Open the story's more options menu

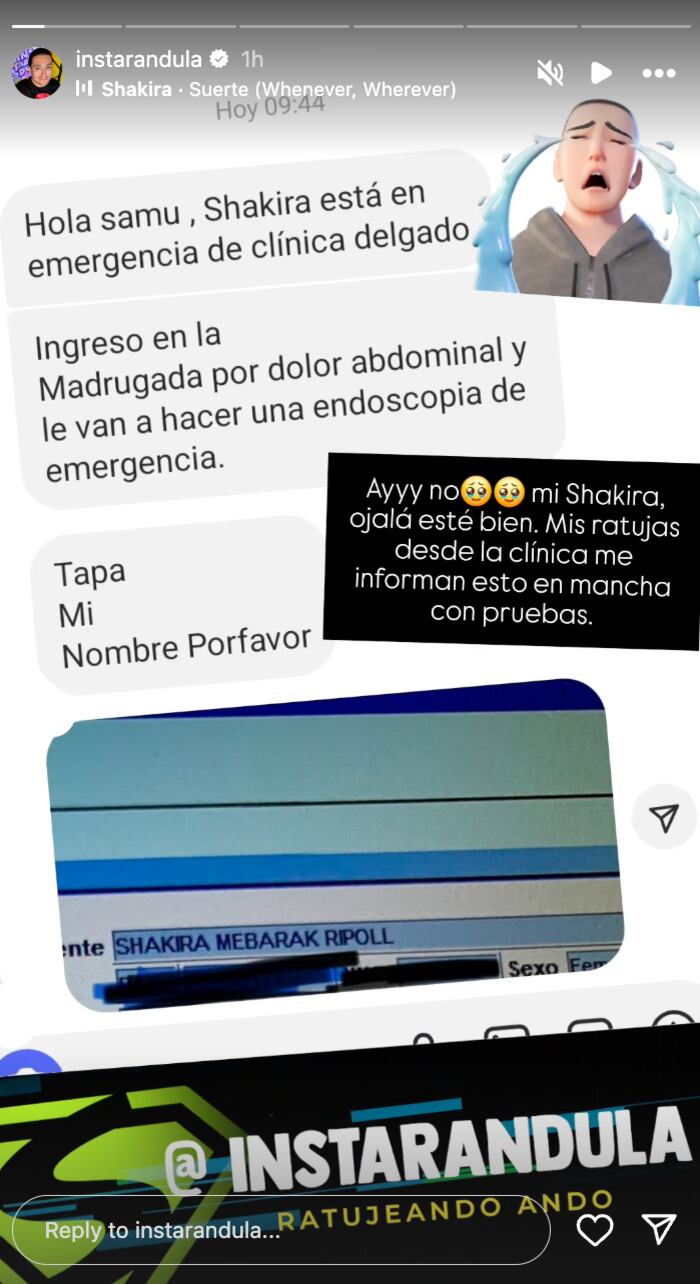pos(658,73)
